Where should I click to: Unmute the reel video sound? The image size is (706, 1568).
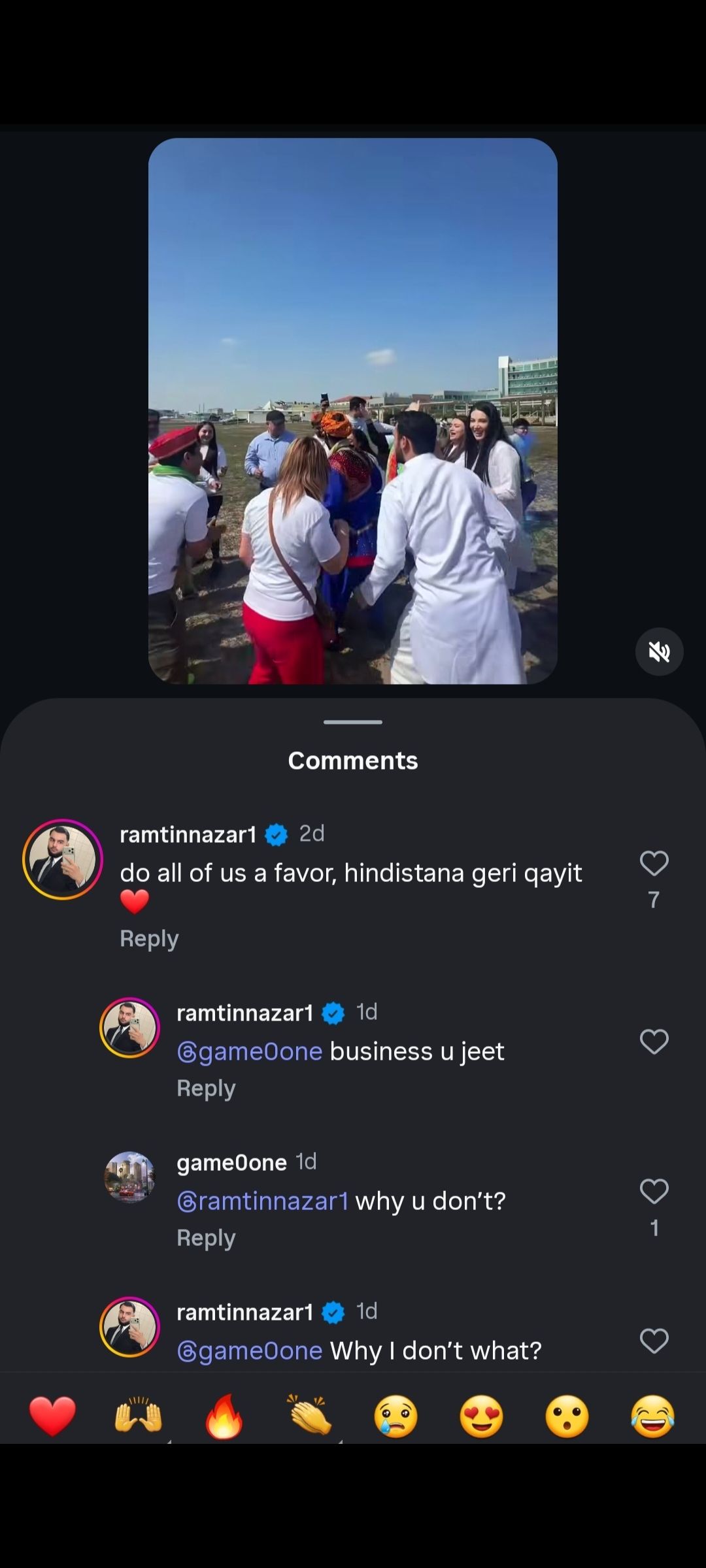(659, 651)
